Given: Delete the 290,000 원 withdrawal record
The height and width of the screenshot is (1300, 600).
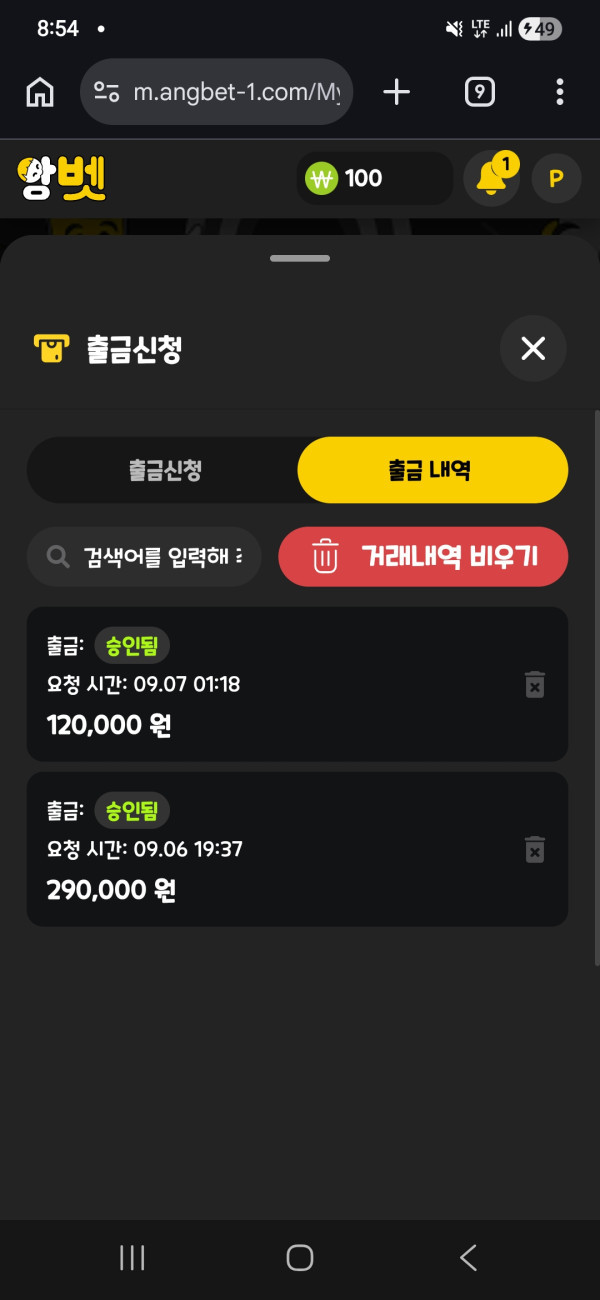Looking at the screenshot, I should point(535,849).
